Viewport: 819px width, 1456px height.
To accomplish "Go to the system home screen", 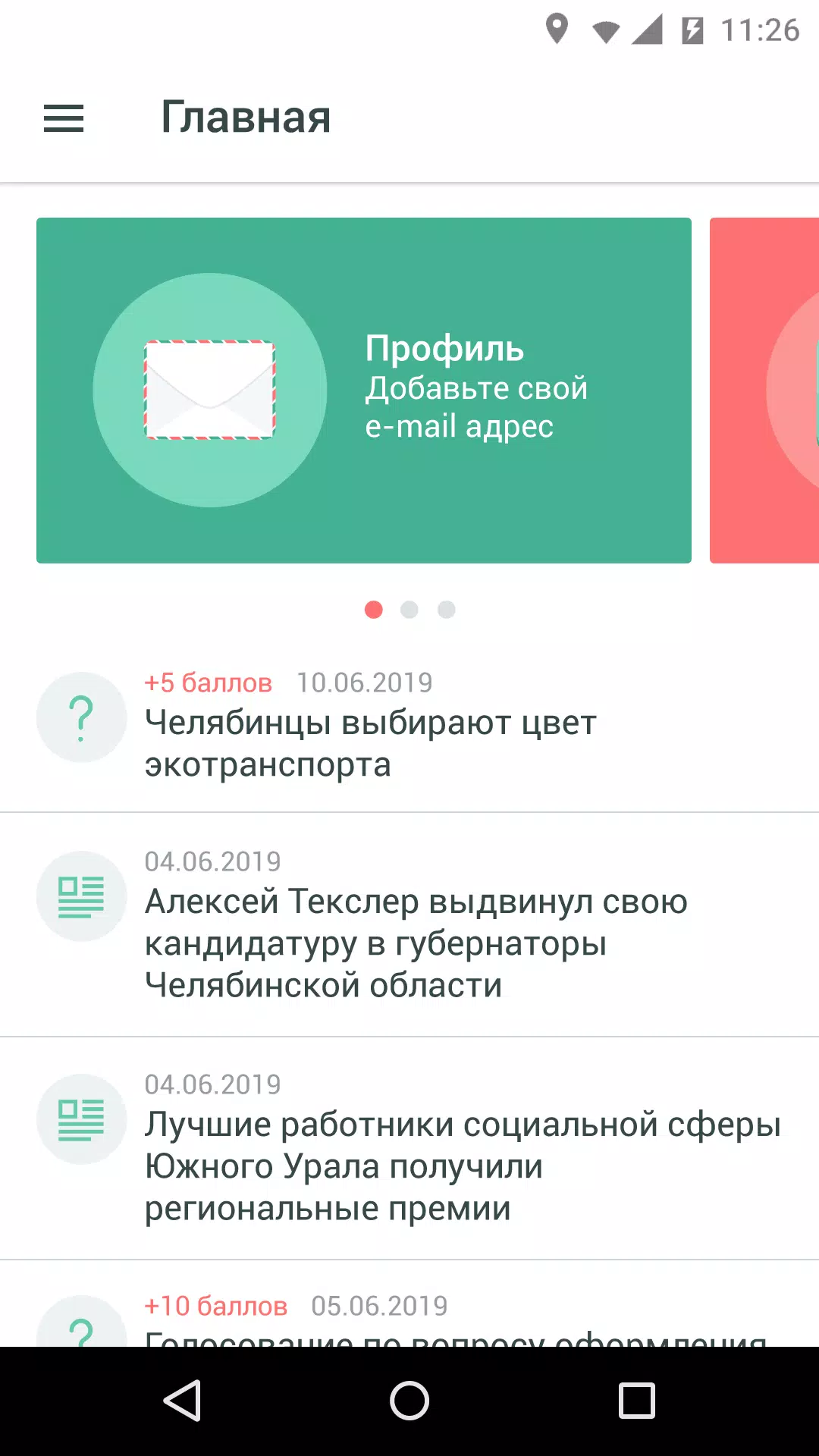I will tap(409, 1400).
